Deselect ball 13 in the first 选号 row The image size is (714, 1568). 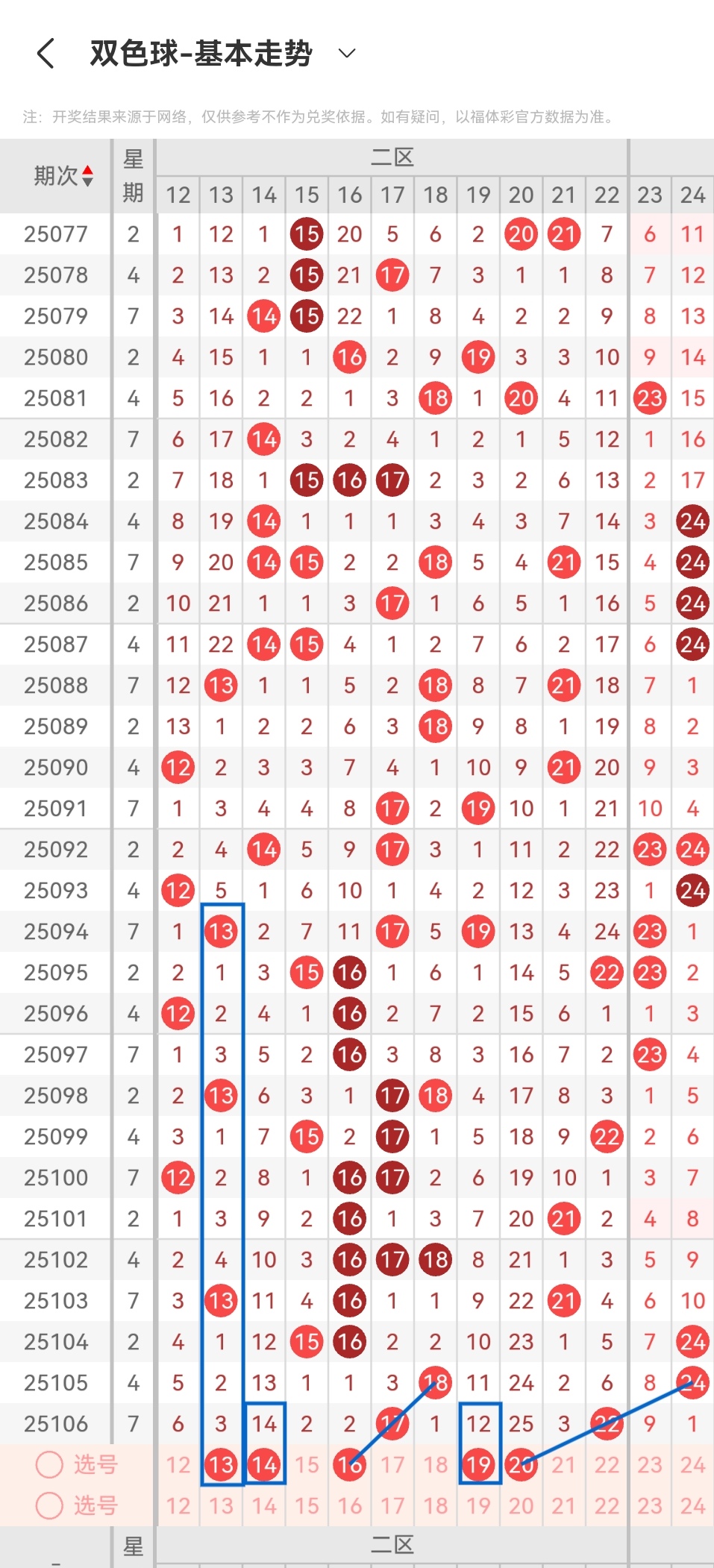(x=221, y=1464)
